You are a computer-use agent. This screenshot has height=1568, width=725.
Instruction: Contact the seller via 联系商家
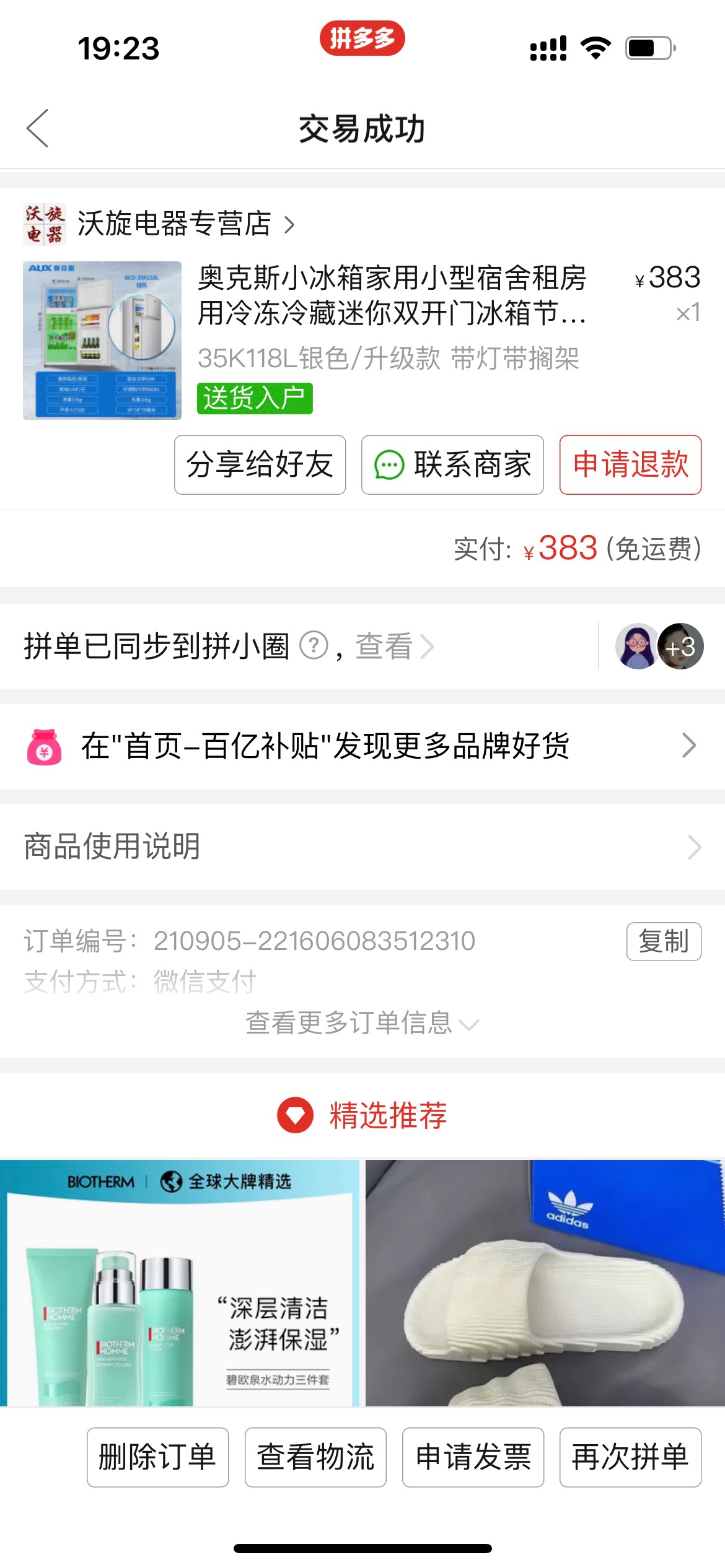(452, 464)
